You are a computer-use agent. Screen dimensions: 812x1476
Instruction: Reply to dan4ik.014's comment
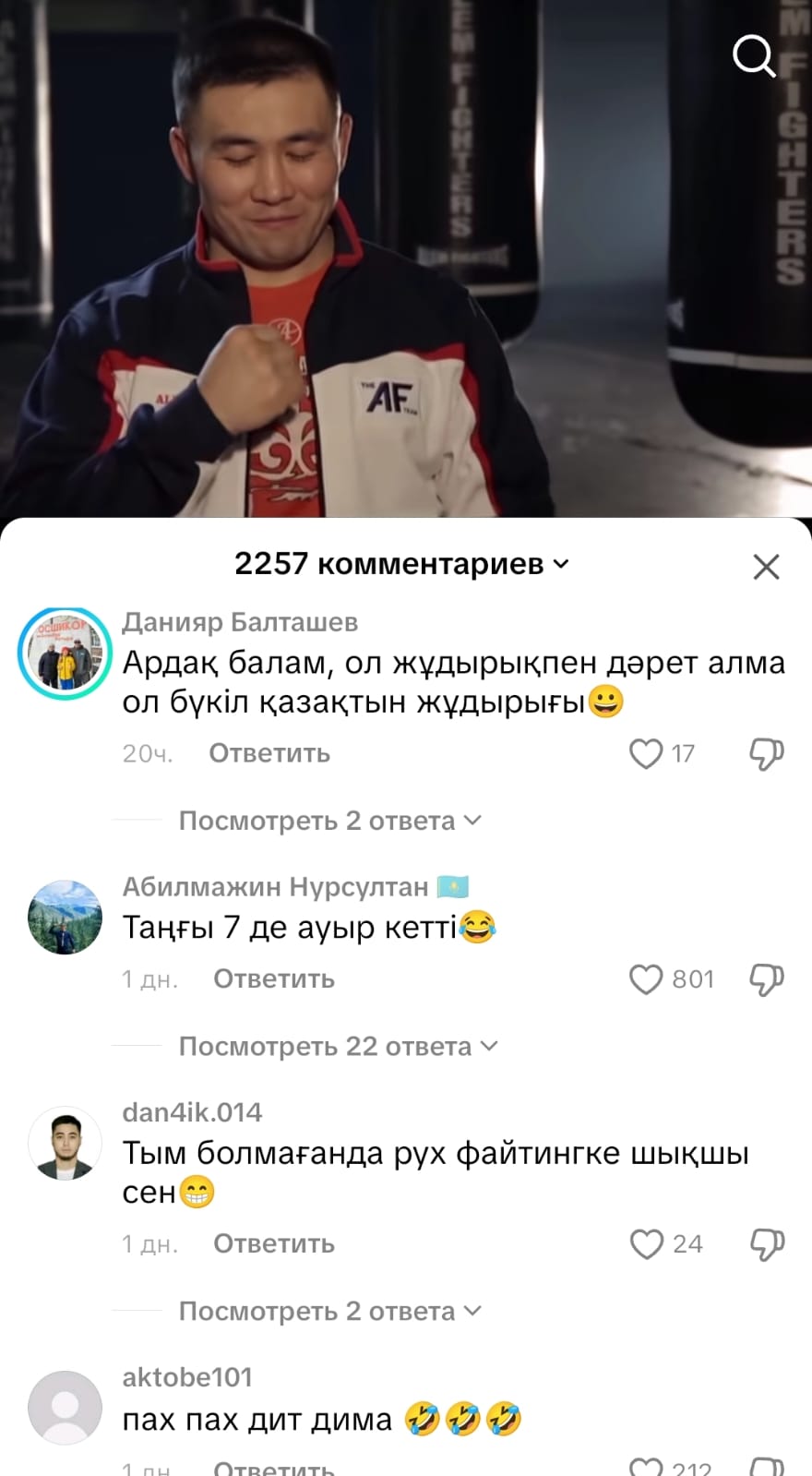pyautogui.click(x=274, y=1243)
